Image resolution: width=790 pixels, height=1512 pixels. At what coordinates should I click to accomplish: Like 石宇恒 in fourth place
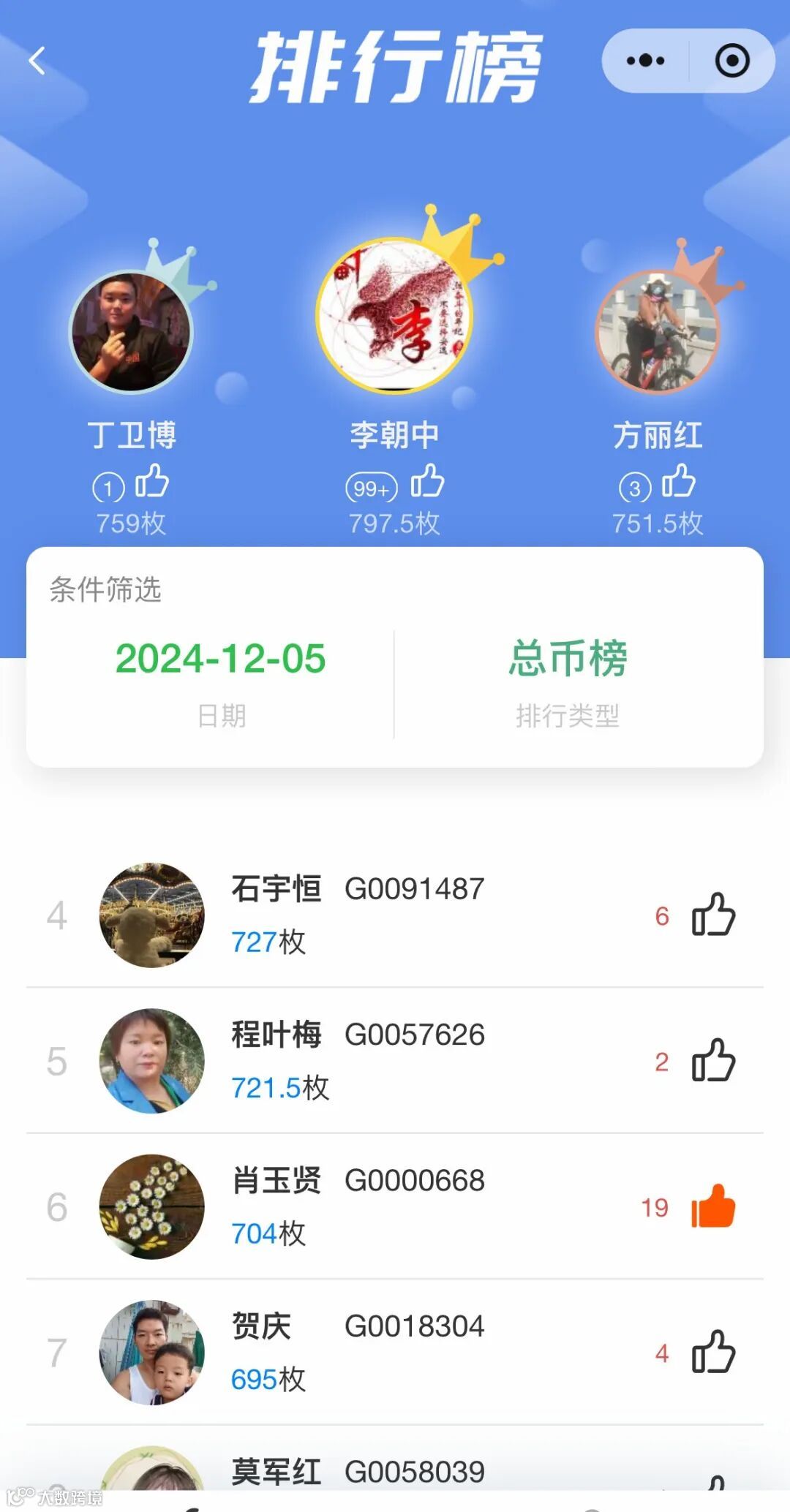coord(712,915)
